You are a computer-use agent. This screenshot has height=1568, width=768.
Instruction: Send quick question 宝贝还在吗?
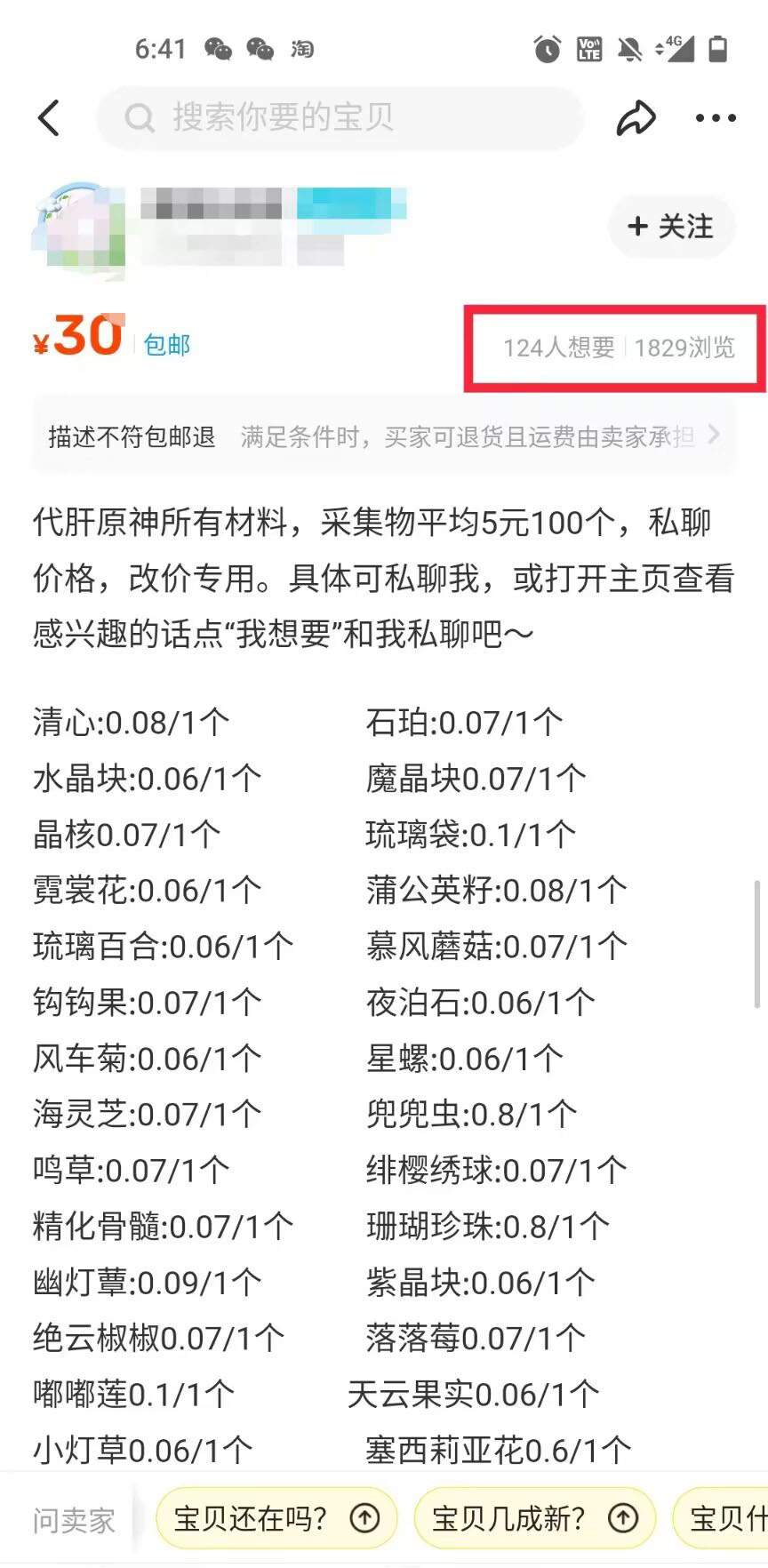pyautogui.click(x=276, y=1518)
